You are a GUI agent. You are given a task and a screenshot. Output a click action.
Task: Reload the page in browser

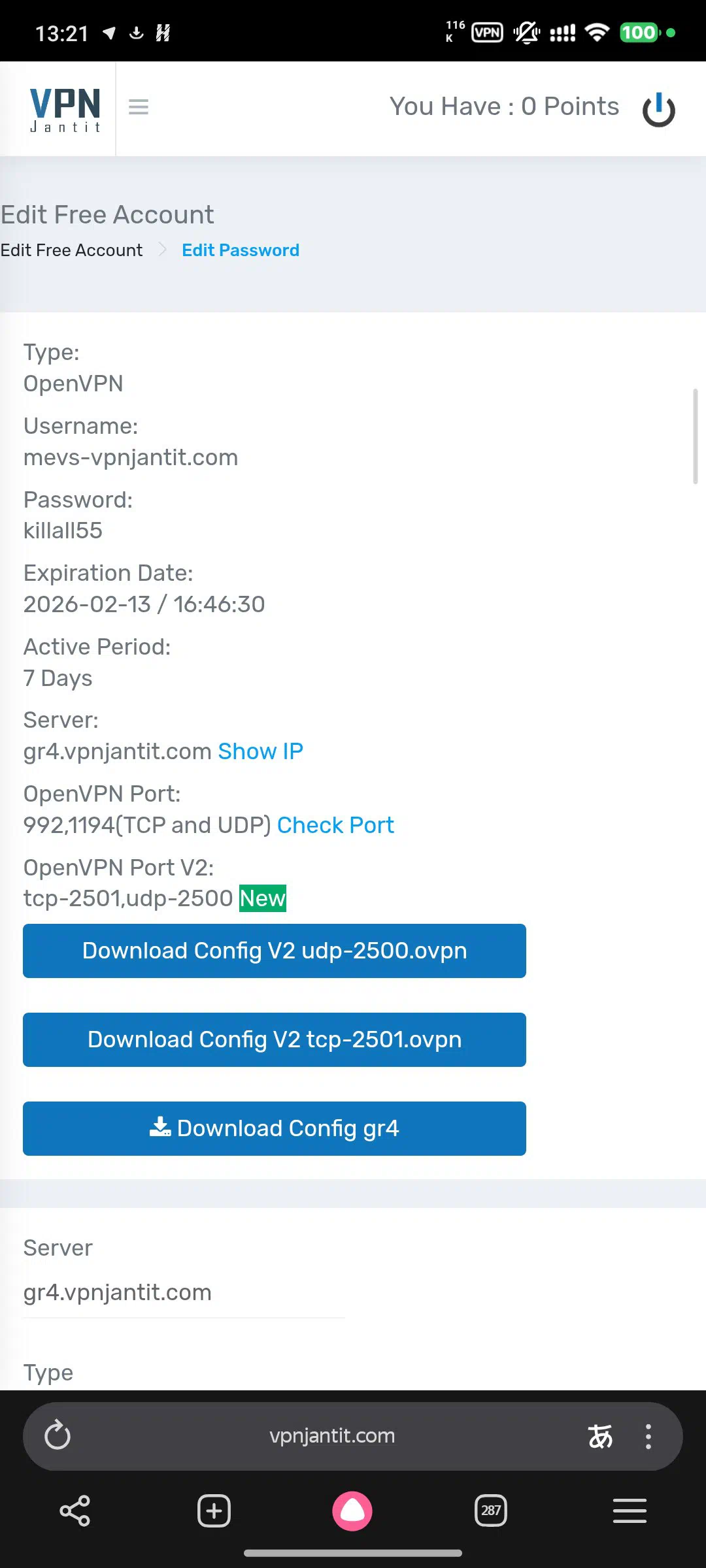point(58,1436)
